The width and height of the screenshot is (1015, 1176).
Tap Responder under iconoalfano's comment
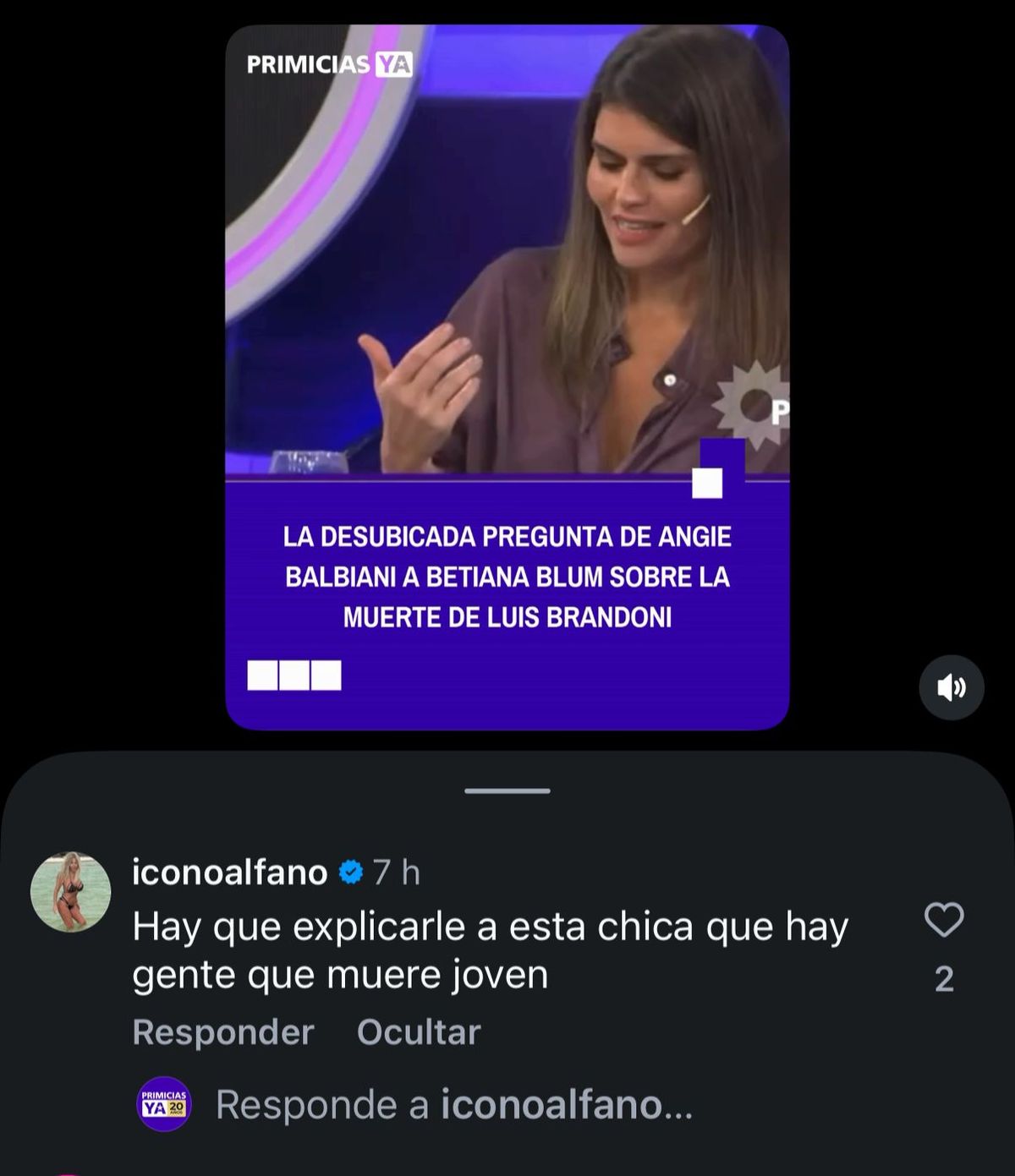click(223, 1032)
